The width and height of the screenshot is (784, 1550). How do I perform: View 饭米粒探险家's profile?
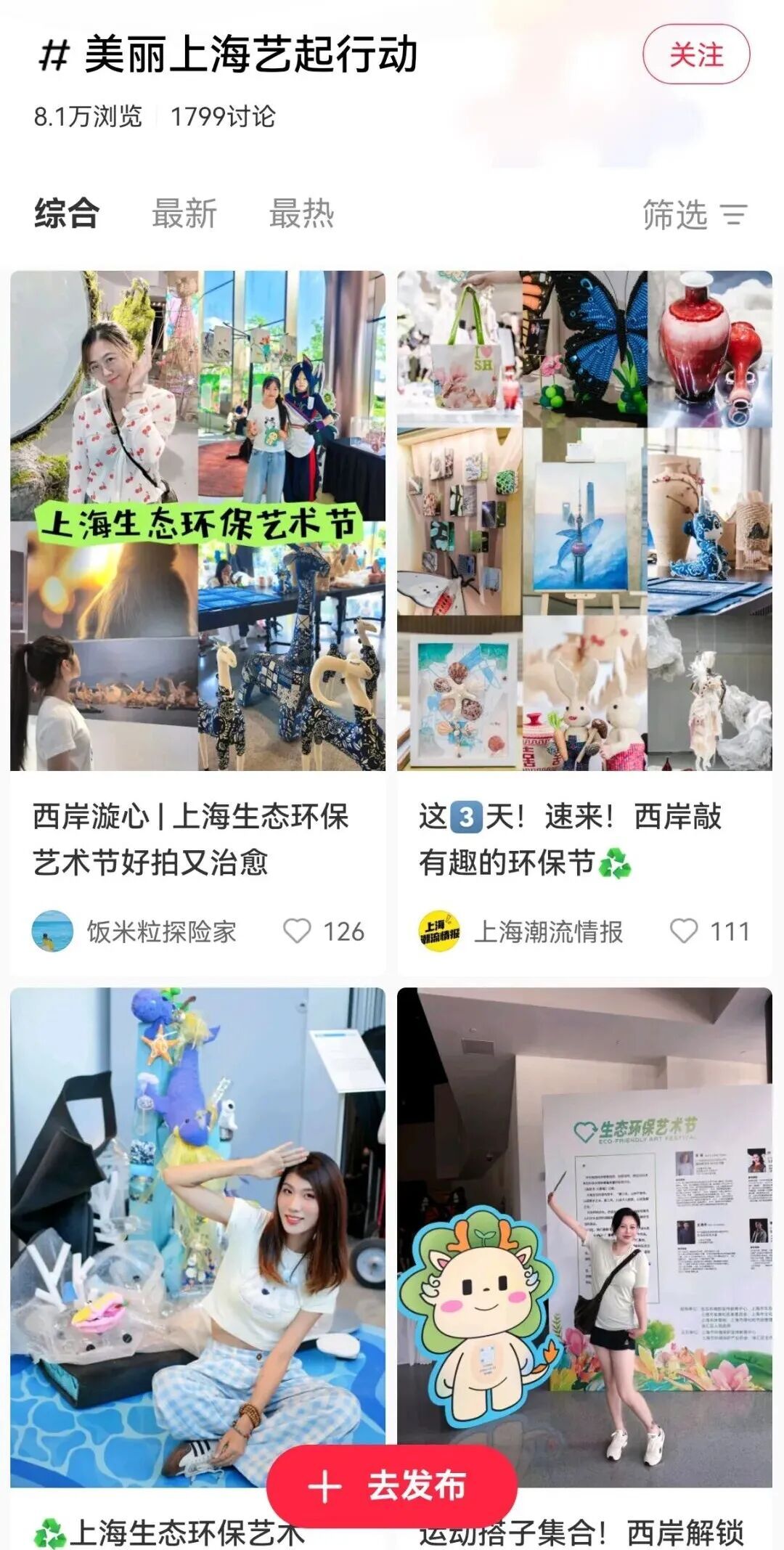(52, 931)
